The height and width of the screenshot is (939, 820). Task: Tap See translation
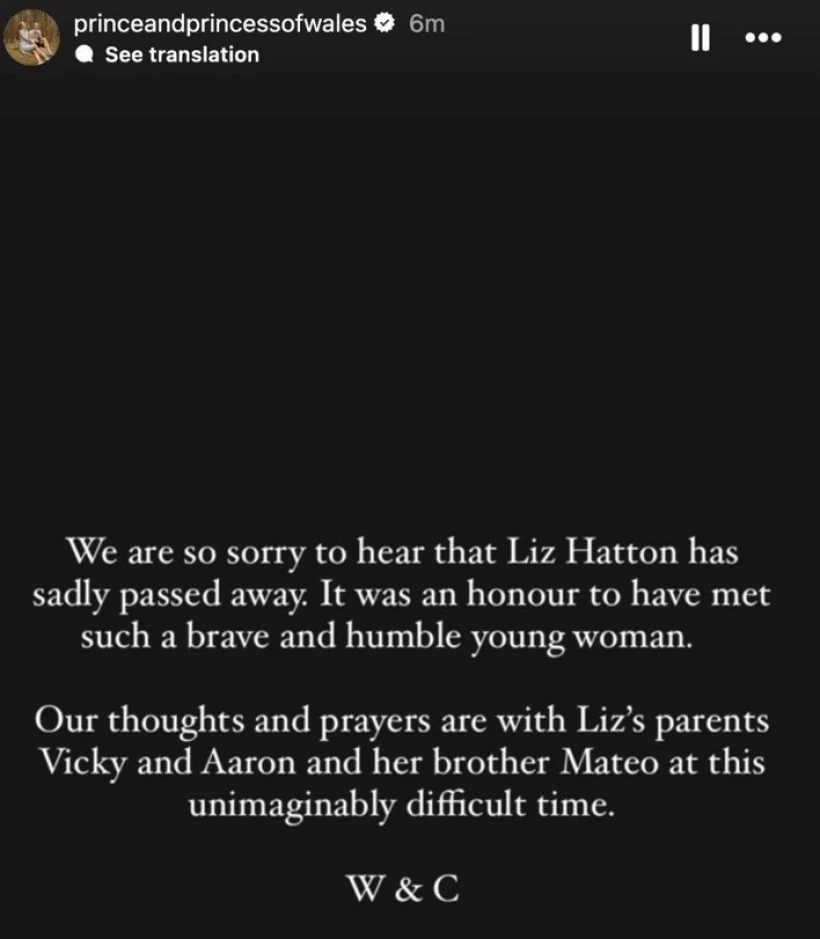181,55
